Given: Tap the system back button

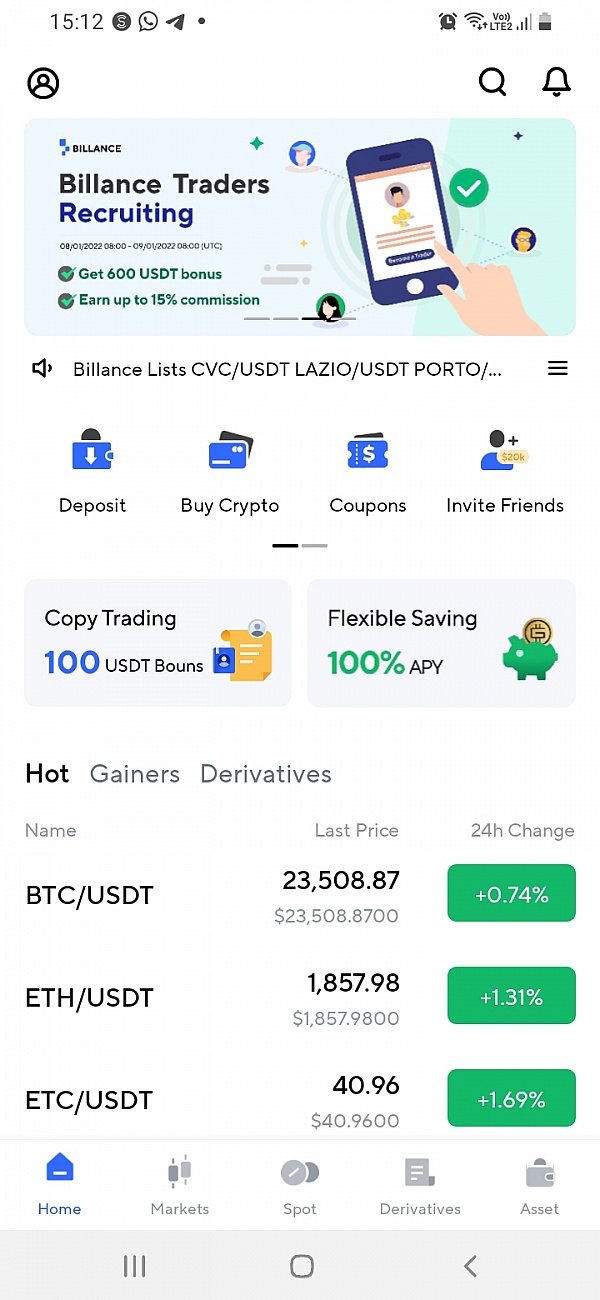Looking at the screenshot, I should coord(470,1267).
